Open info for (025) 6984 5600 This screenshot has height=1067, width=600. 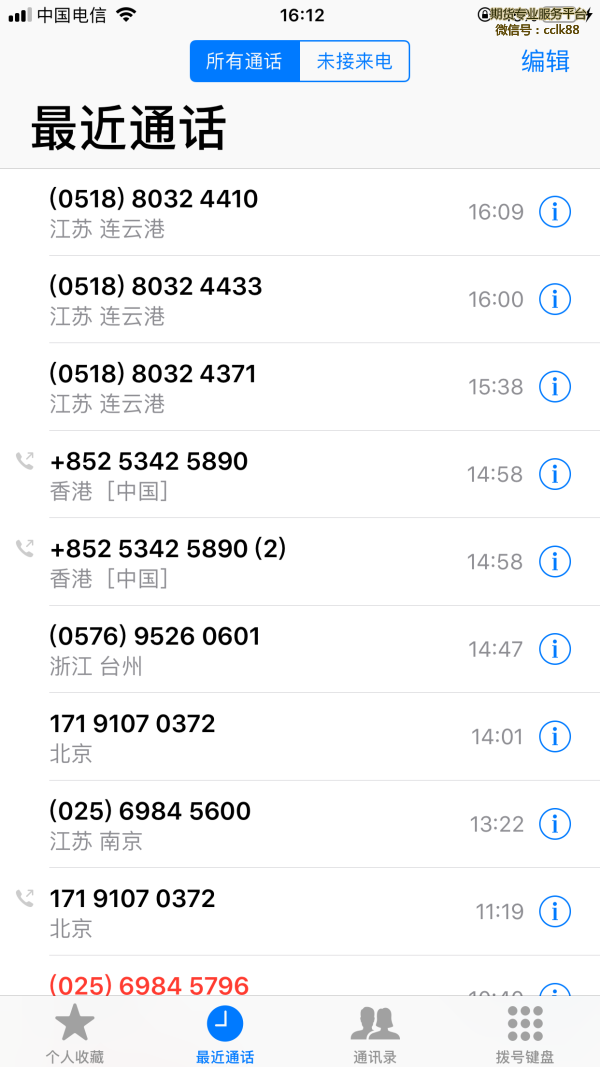[555, 824]
